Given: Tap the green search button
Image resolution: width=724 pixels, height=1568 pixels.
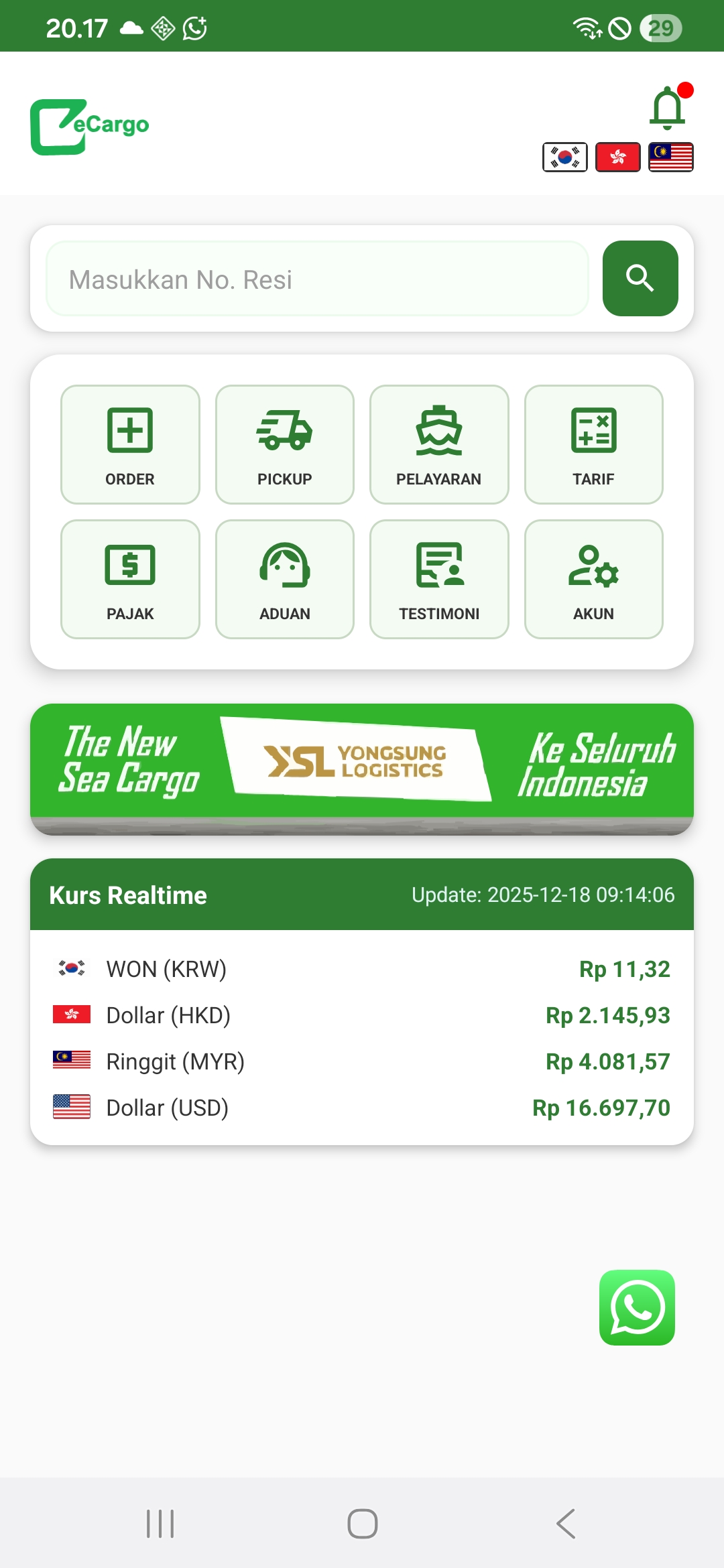Looking at the screenshot, I should tap(640, 278).
